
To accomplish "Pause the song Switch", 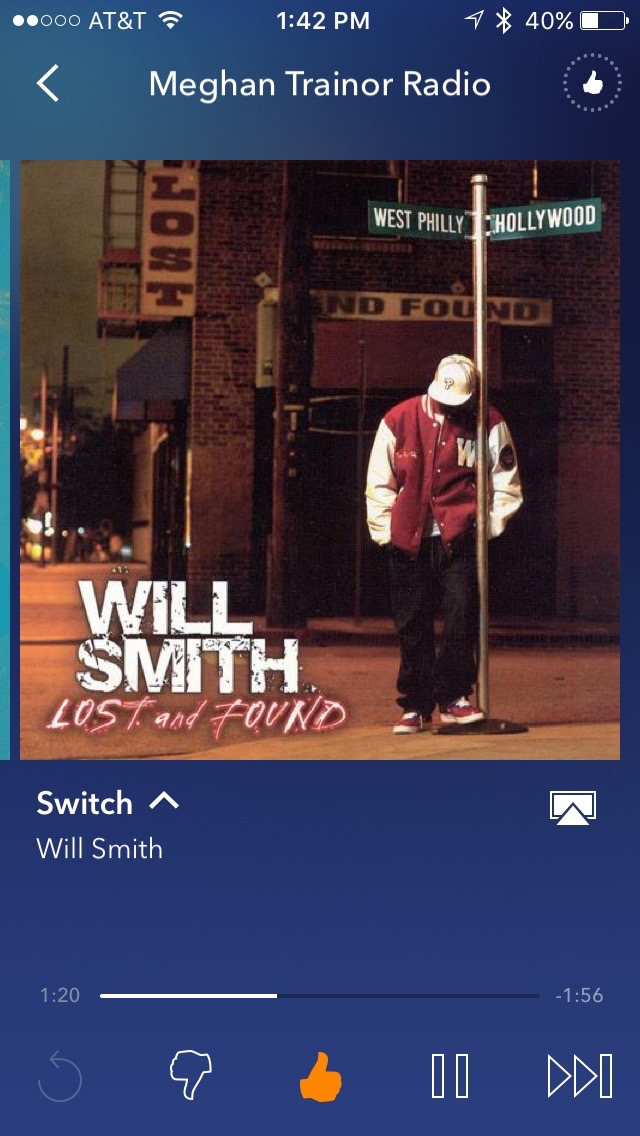I will 450,1077.
